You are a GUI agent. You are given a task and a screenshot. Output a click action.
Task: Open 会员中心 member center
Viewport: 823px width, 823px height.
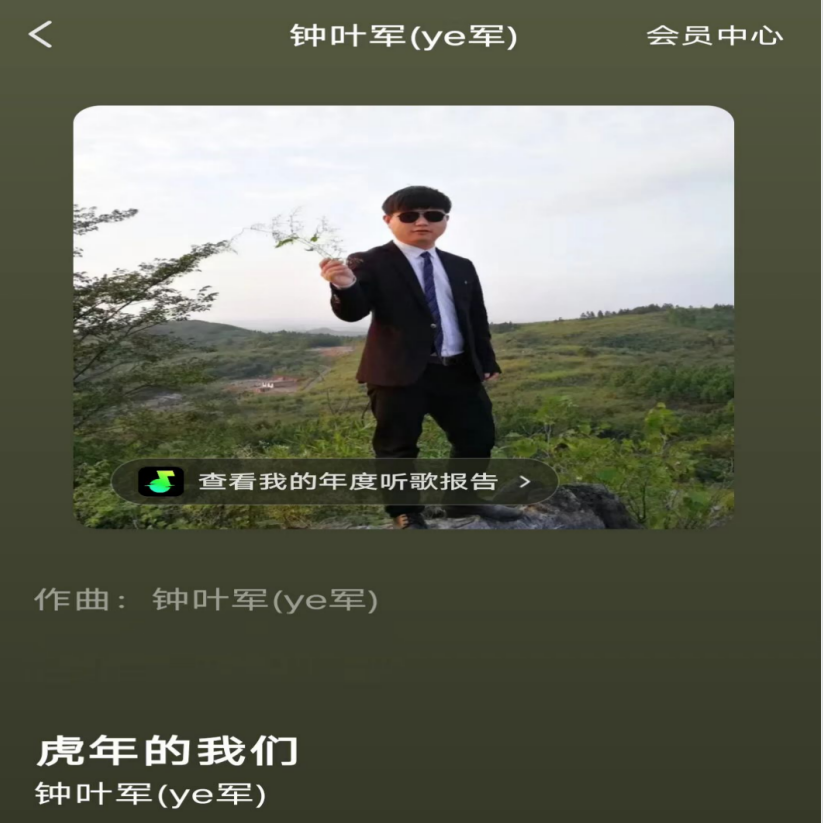pyautogui.click(x=714, y=35)
